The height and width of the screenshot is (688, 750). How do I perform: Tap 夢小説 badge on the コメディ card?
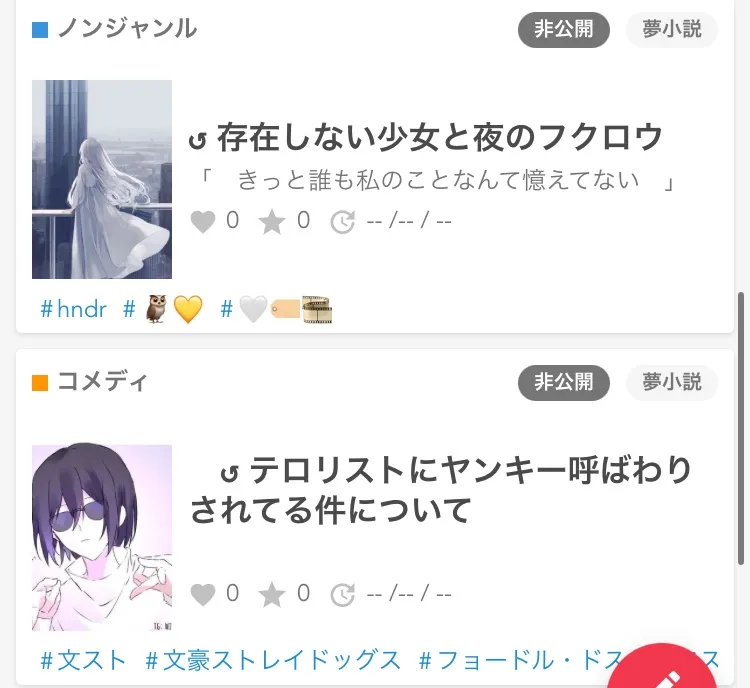coord(672,382)
